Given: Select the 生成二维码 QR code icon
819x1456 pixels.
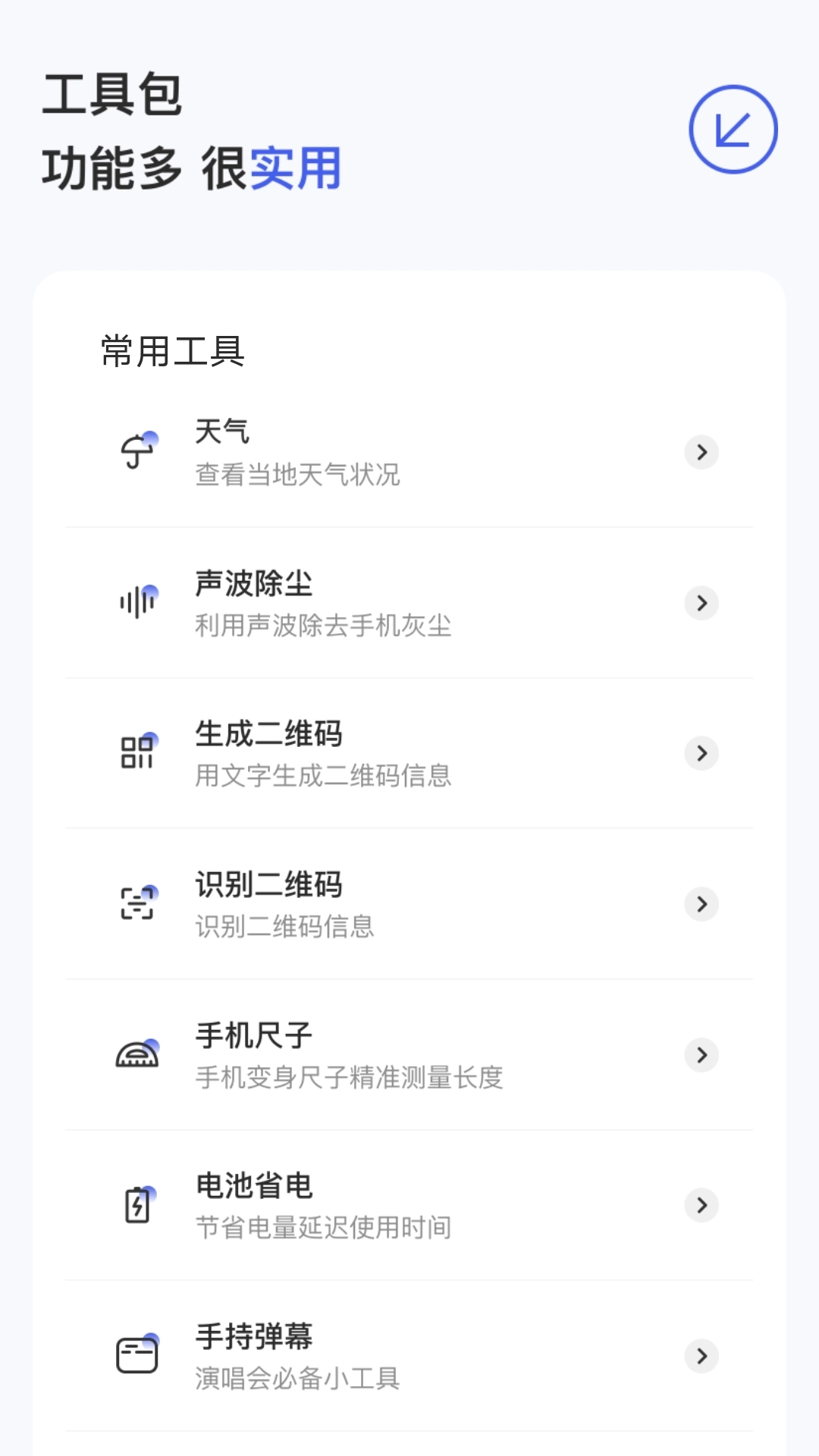Looking at the screenshot, I should click(x=139, y=752).
